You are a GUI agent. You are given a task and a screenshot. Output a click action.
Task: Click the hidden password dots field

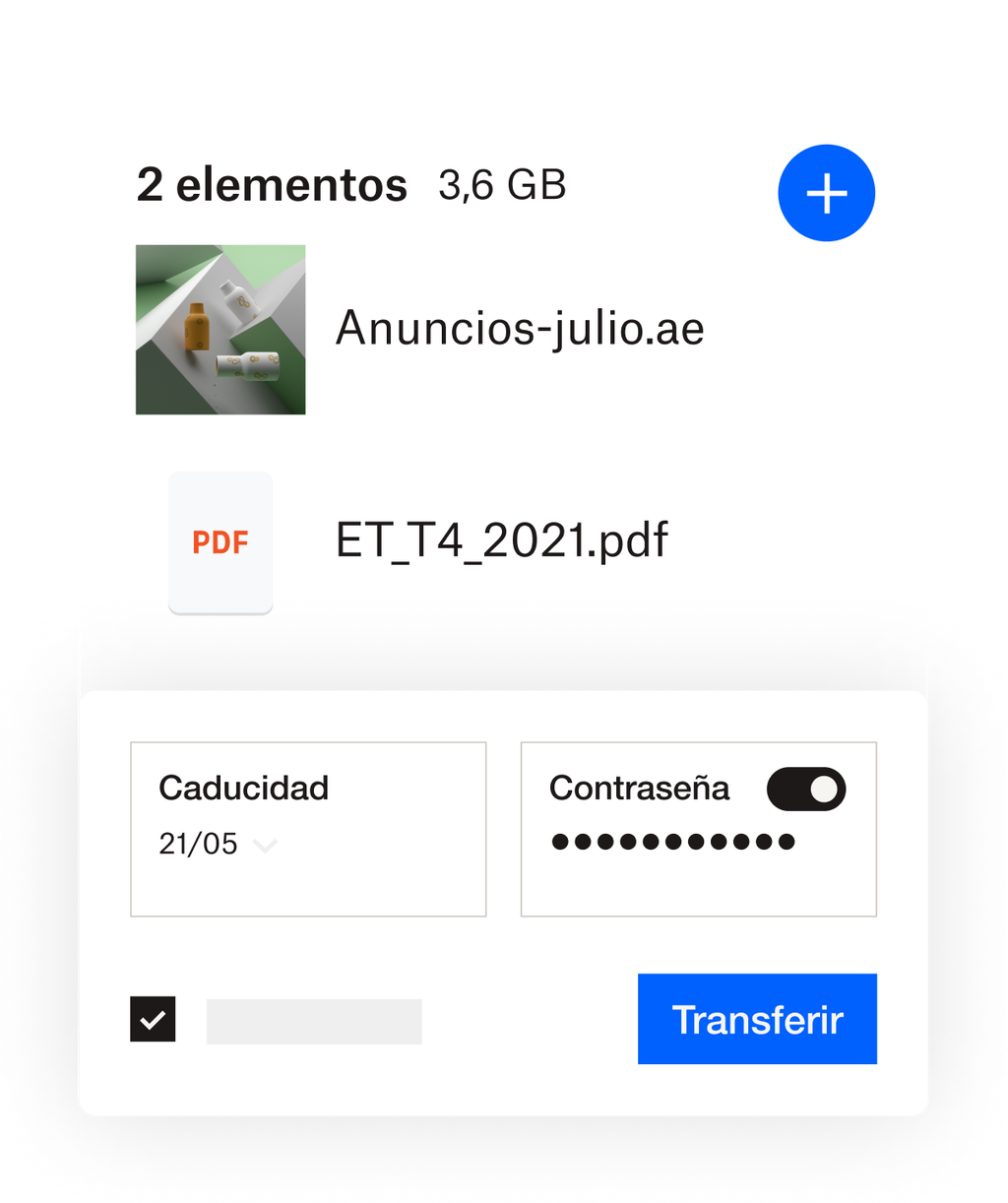[673, 842]
